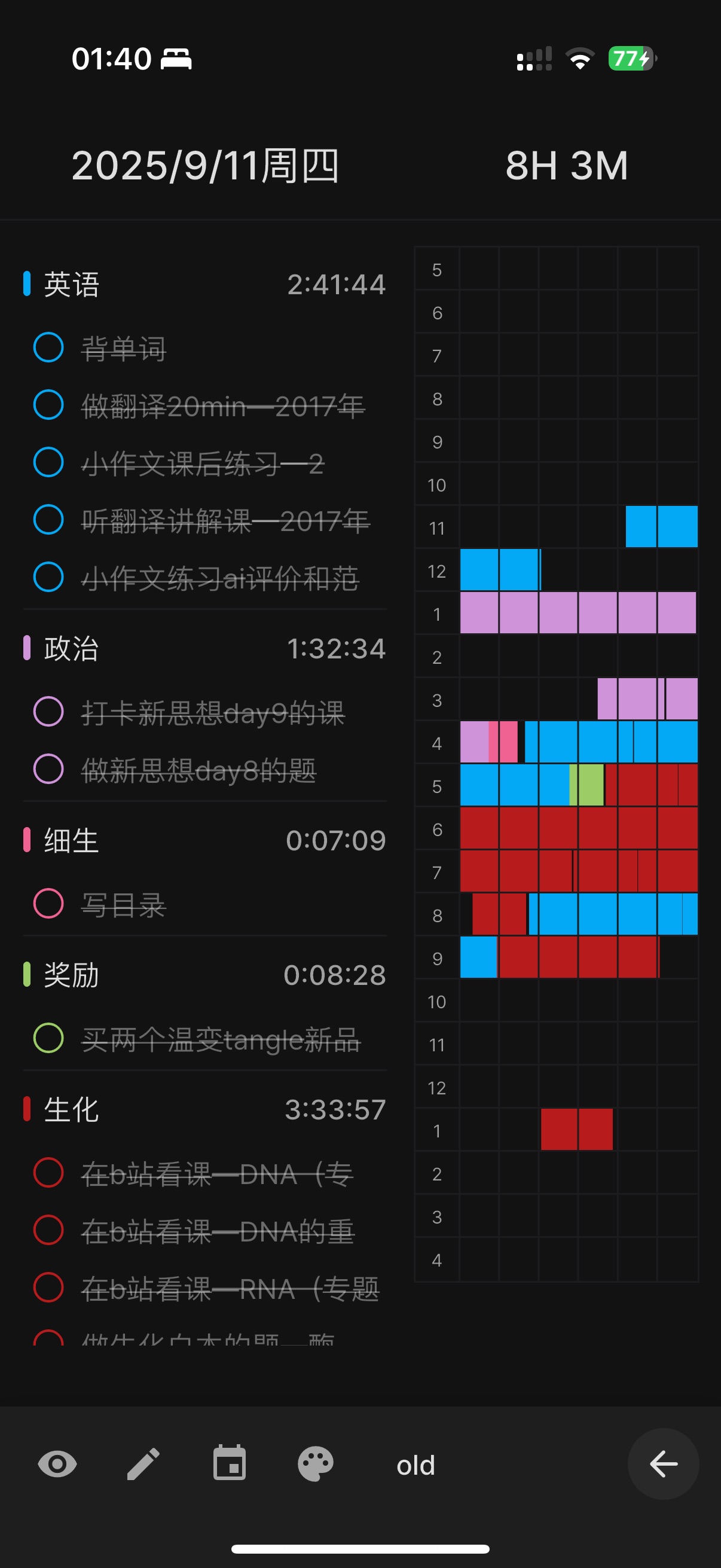Open the calendar date picker
This screenshot has width=721, height=1568.
[x=230, y=1464]
